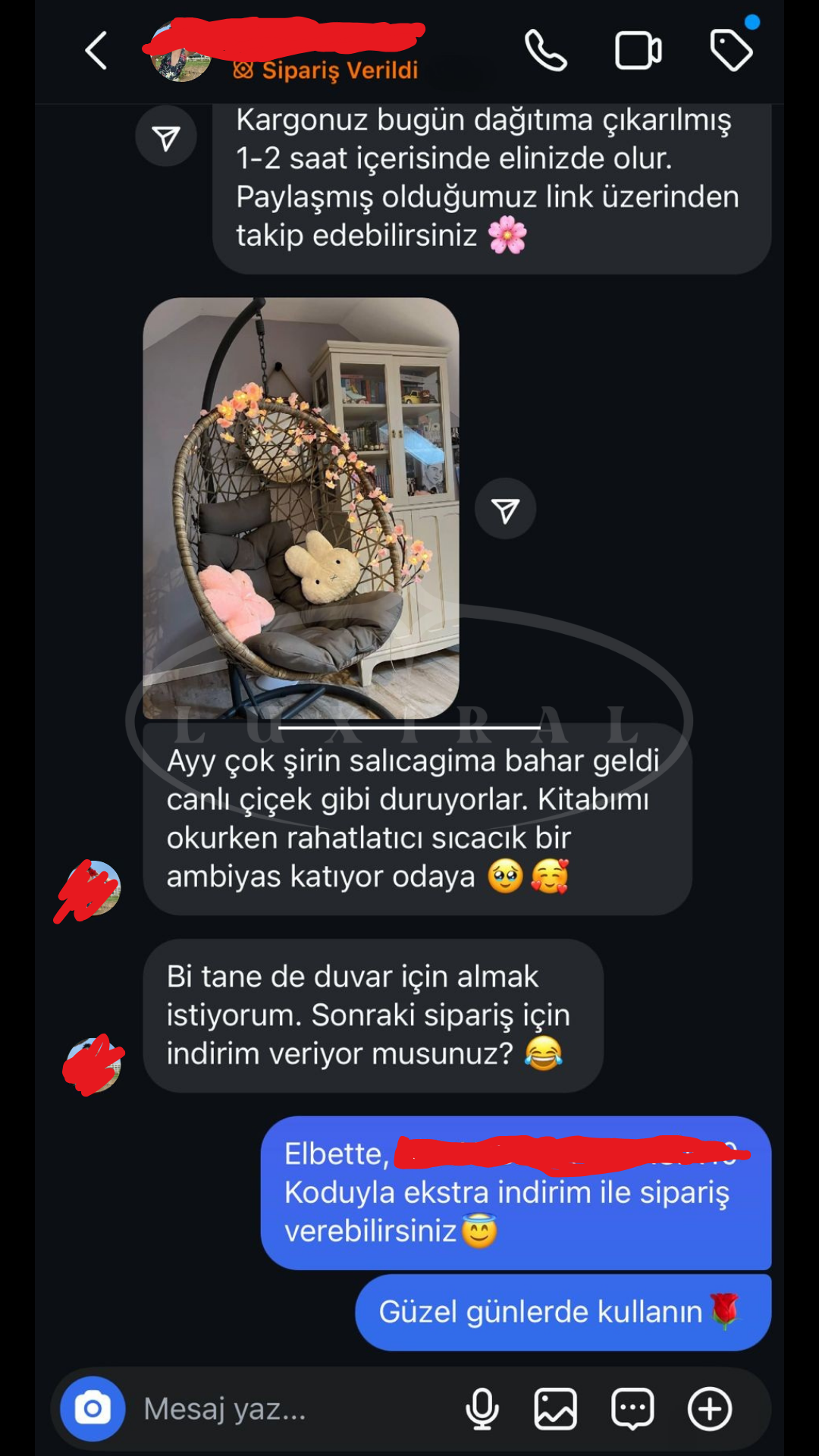Open the camera from the message bar
This screenshot has height=1456, width=819.
pos(93,1409)
